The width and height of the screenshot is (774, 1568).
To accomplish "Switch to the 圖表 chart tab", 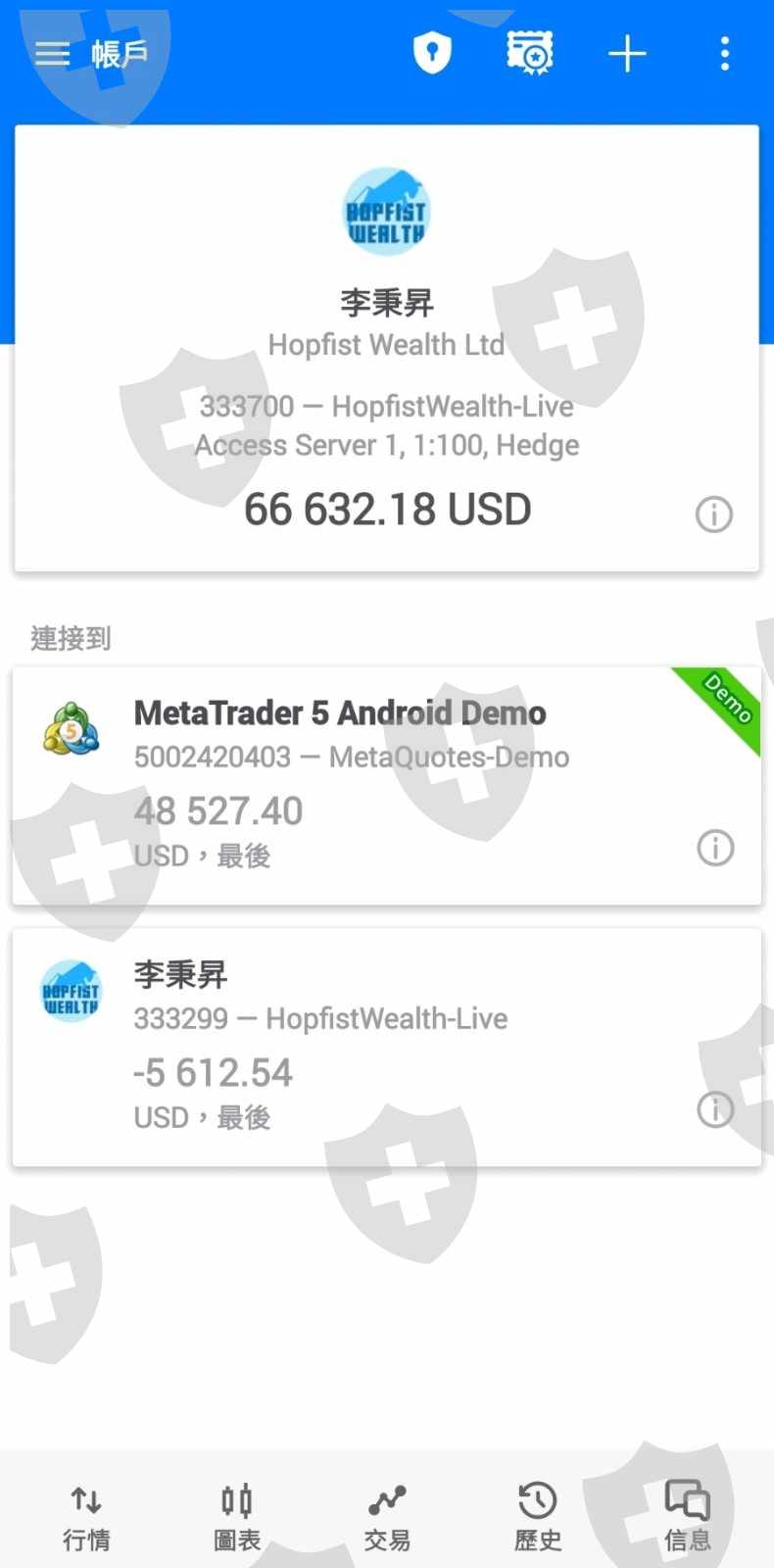I will [x=237, y=1517].
